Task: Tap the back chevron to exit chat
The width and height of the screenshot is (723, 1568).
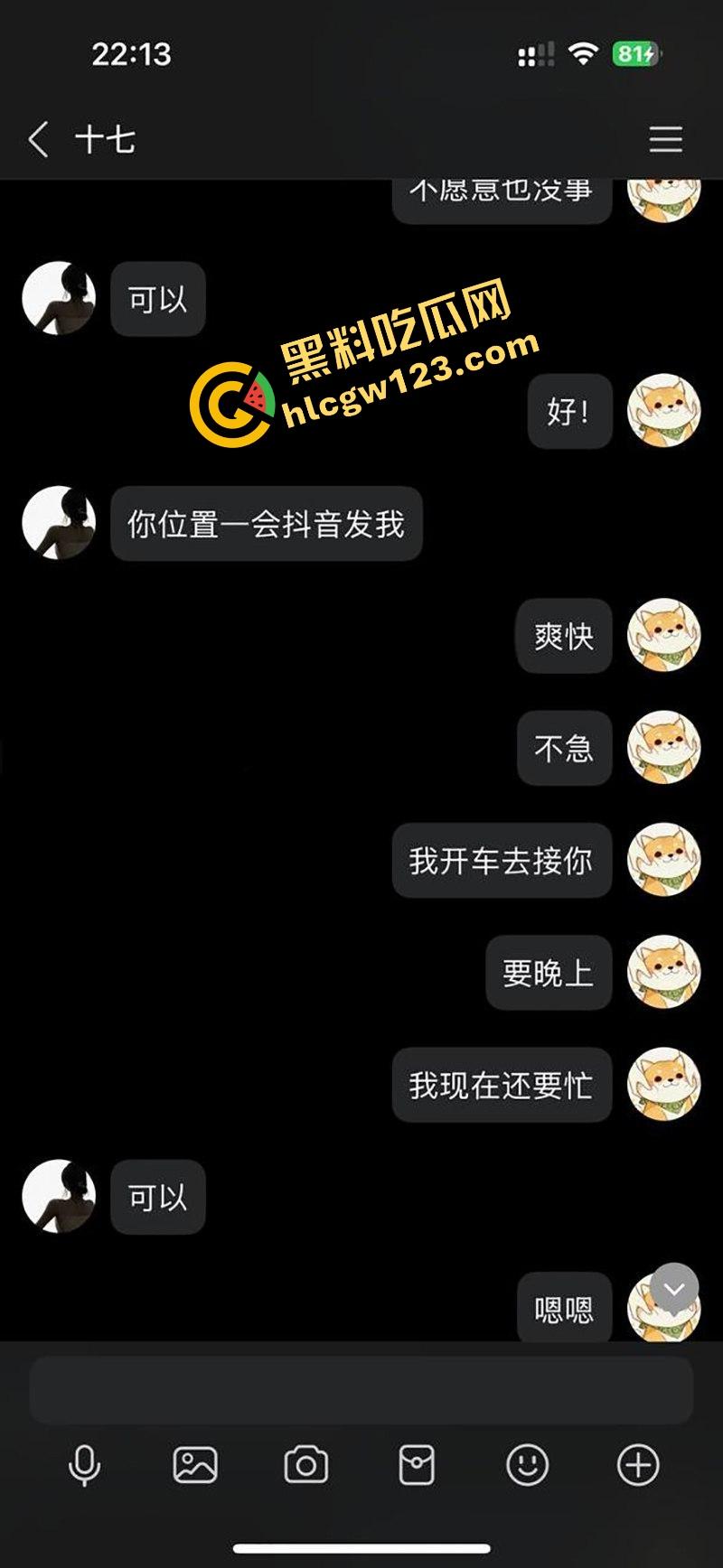Action: pyautogui.click(x=38, y=137)
